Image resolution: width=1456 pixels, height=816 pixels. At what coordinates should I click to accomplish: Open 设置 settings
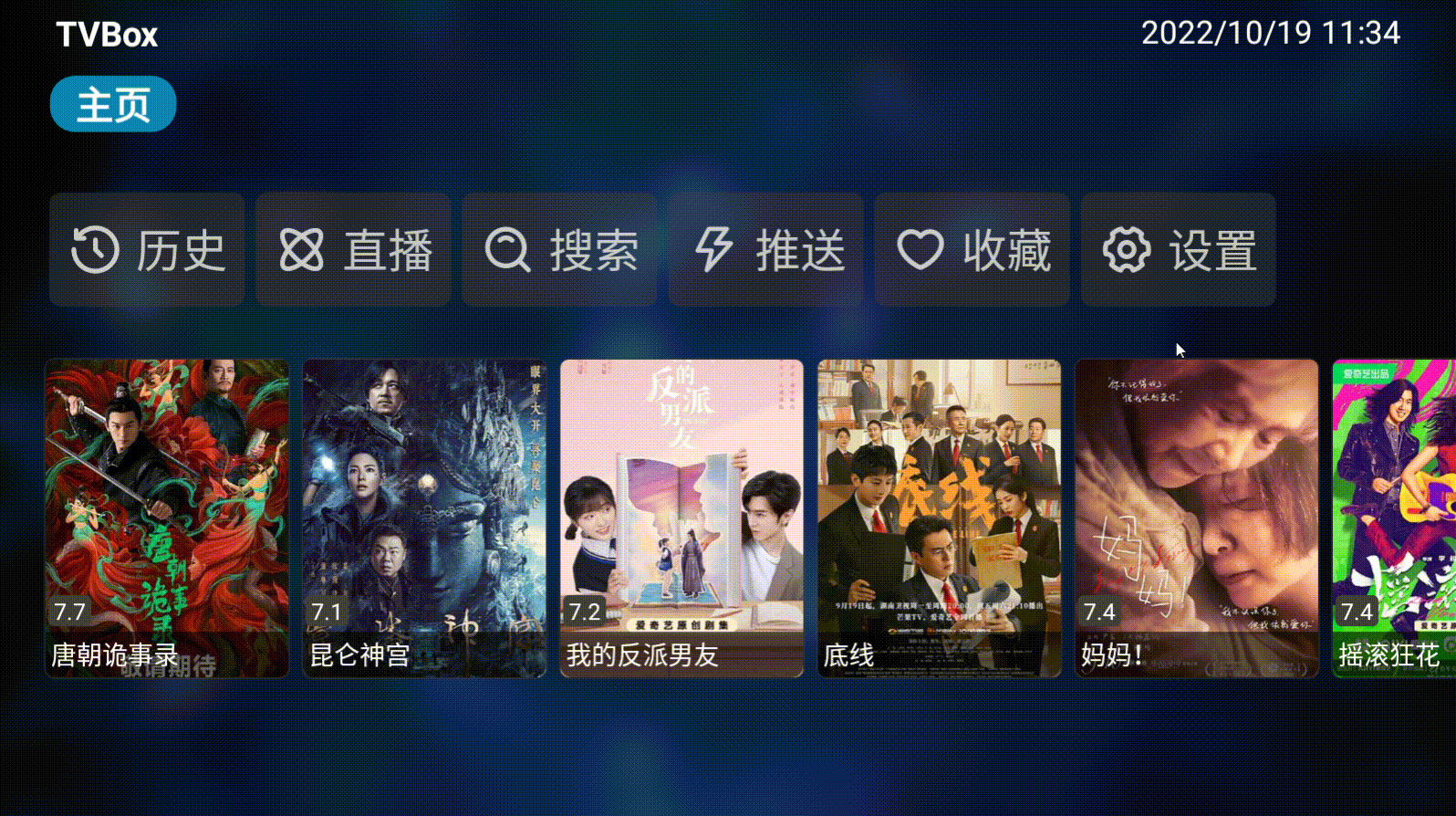[1178, 249]
